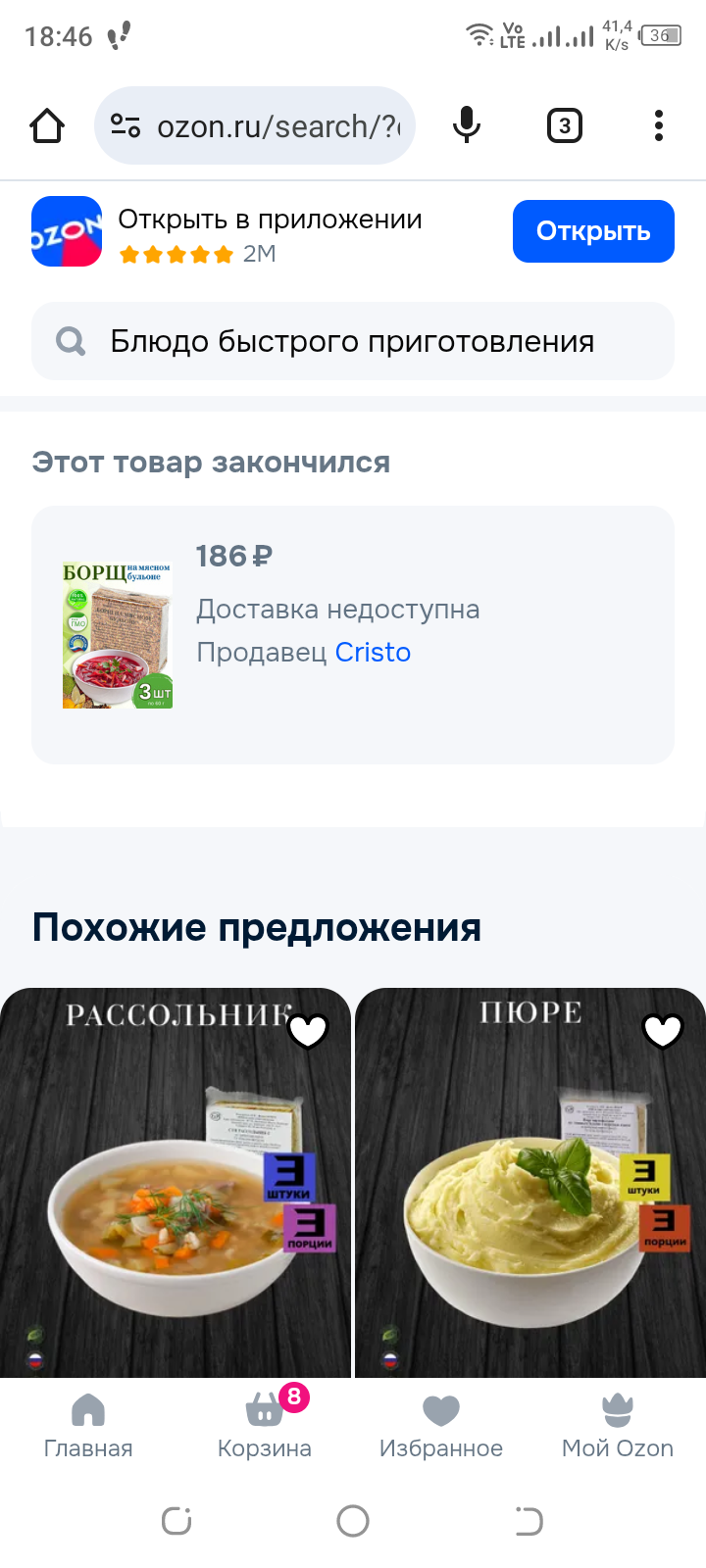Open the seller Cristo link

click(373, 653)
